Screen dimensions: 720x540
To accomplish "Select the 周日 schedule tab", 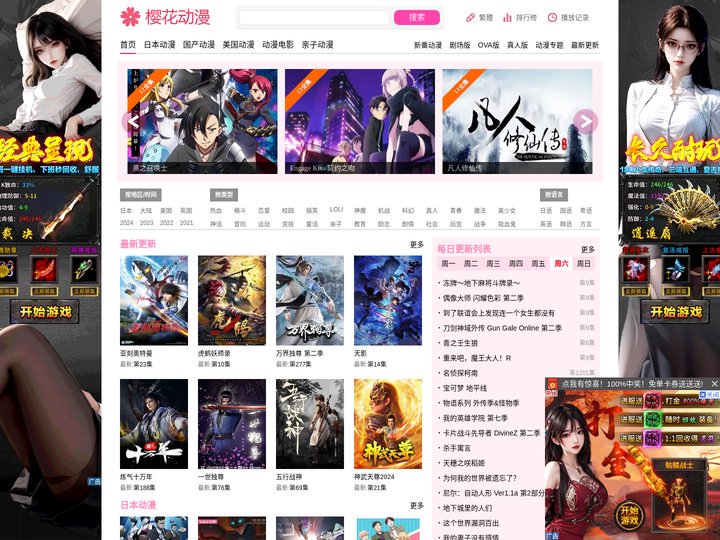I will (x=583, y=264).
